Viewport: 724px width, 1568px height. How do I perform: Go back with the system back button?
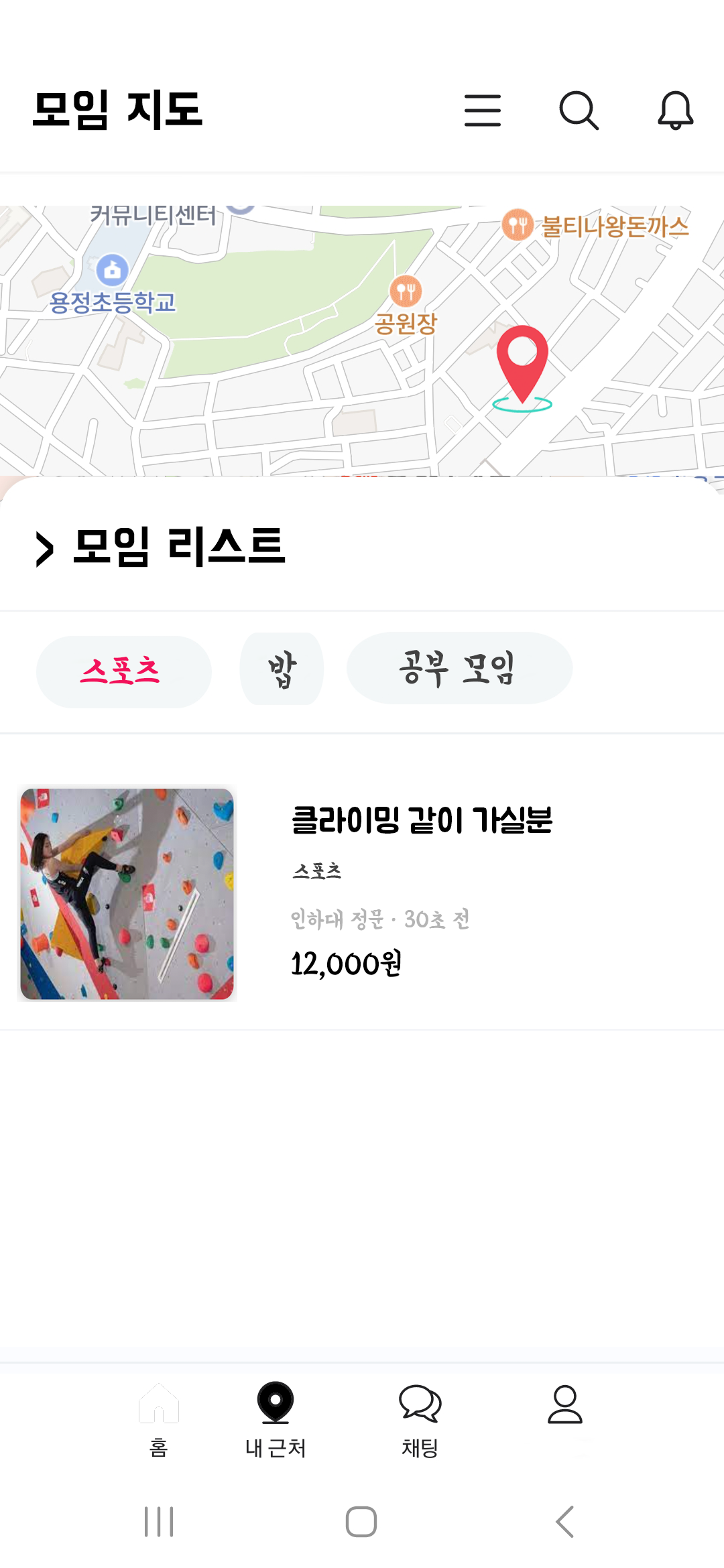coord(565,1521)
